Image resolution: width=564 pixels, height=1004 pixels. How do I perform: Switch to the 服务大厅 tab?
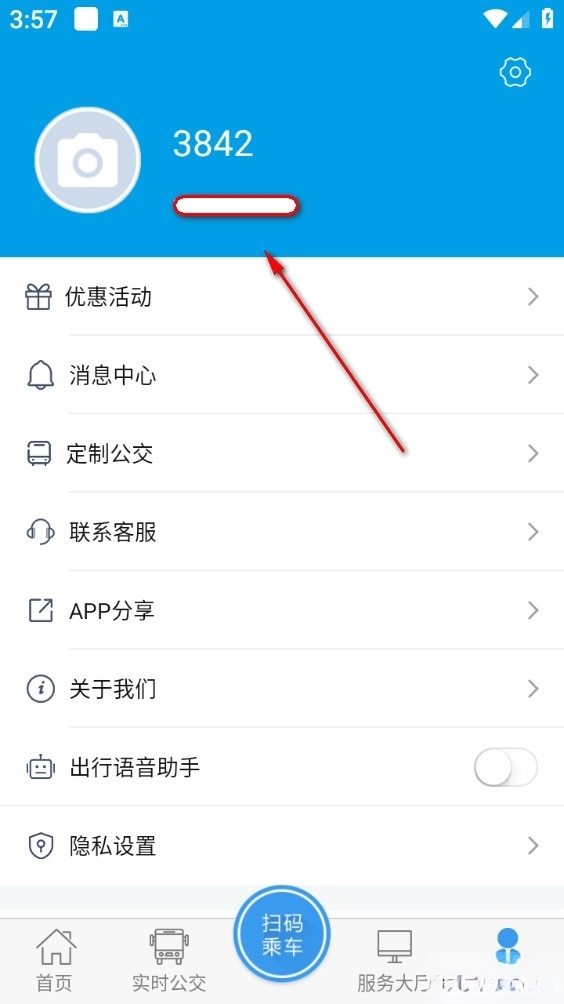point(394,960)
